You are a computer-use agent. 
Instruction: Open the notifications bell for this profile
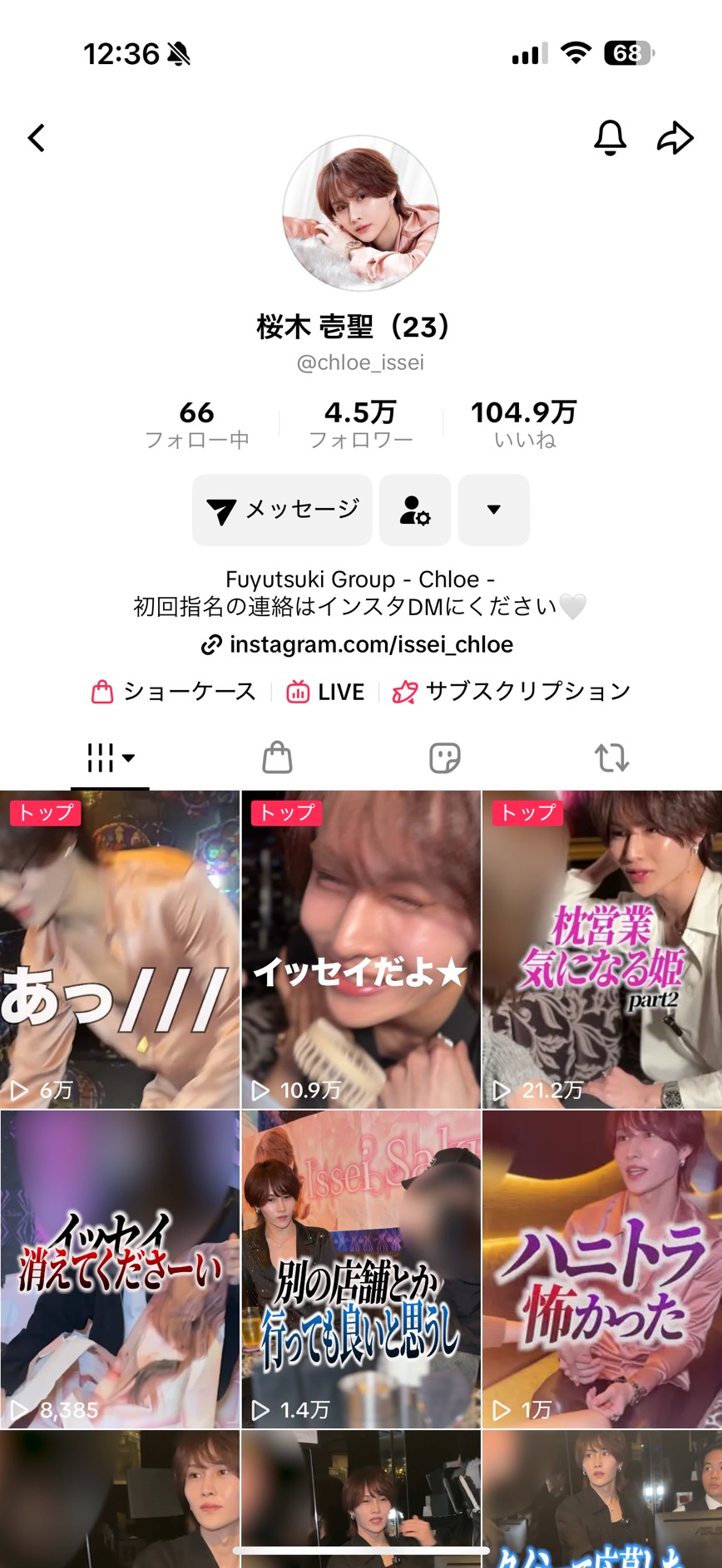pyautogui.click(x=610, y=138)
